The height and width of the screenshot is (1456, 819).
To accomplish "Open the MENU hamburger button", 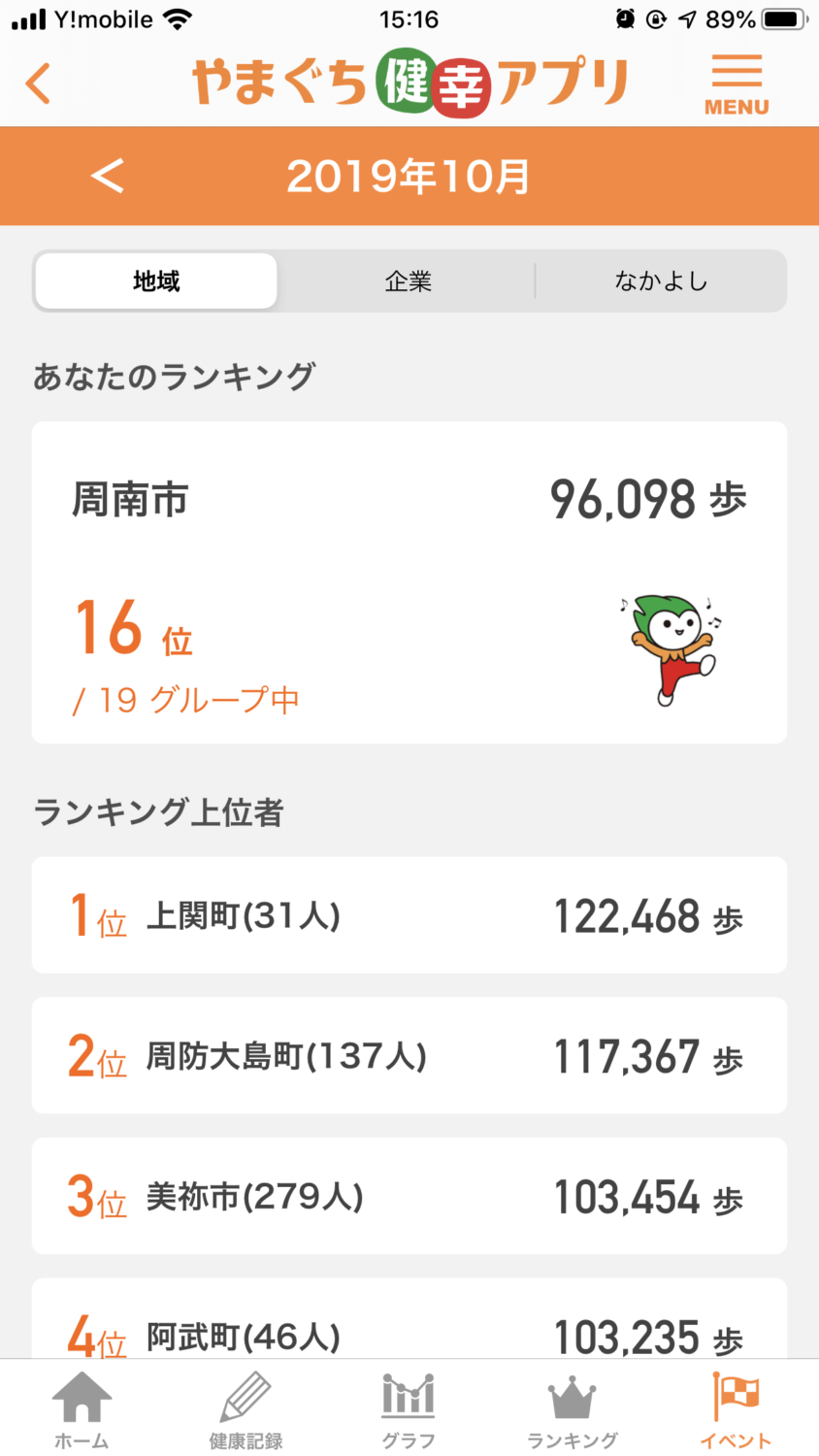I will [x=737, y=84].
